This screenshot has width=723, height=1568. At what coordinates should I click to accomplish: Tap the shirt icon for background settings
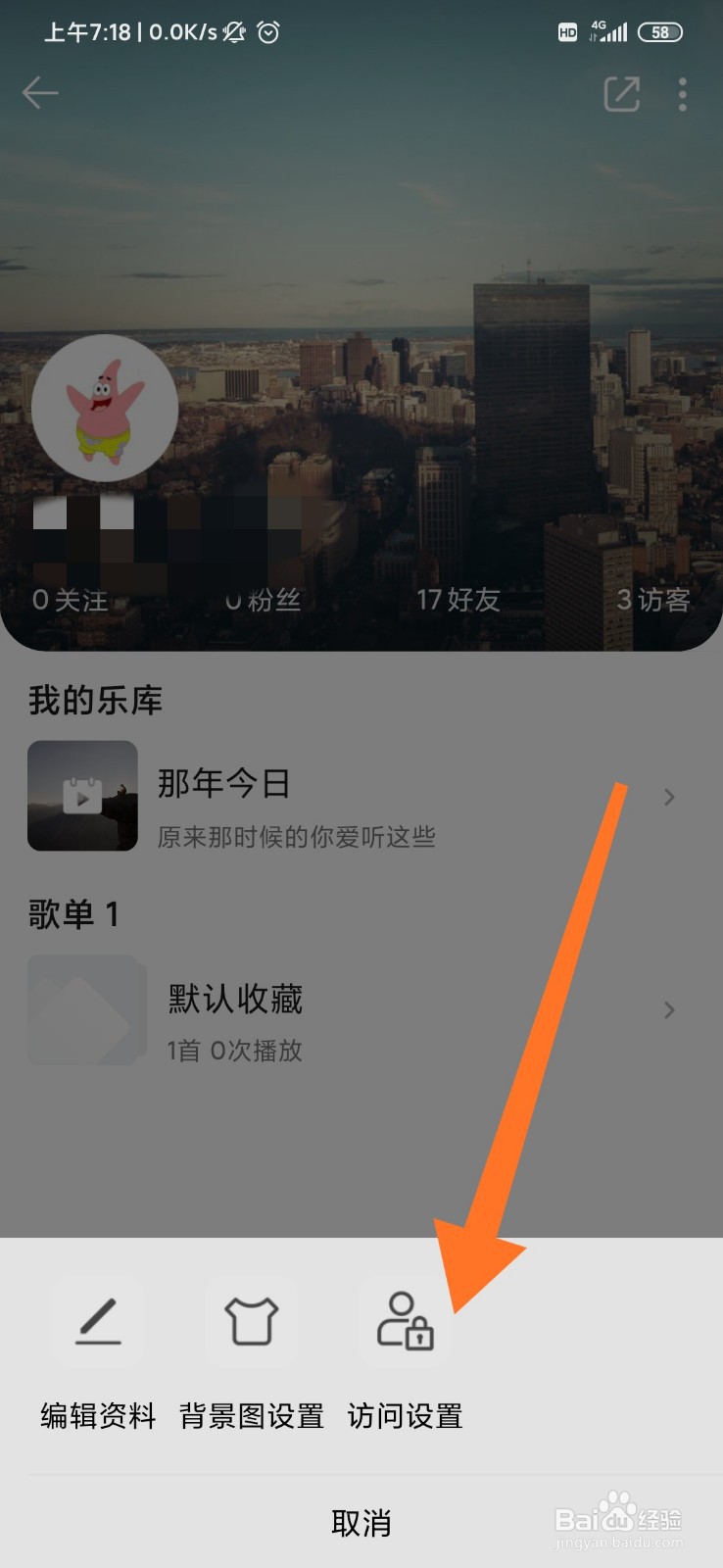pos(252,1320)
